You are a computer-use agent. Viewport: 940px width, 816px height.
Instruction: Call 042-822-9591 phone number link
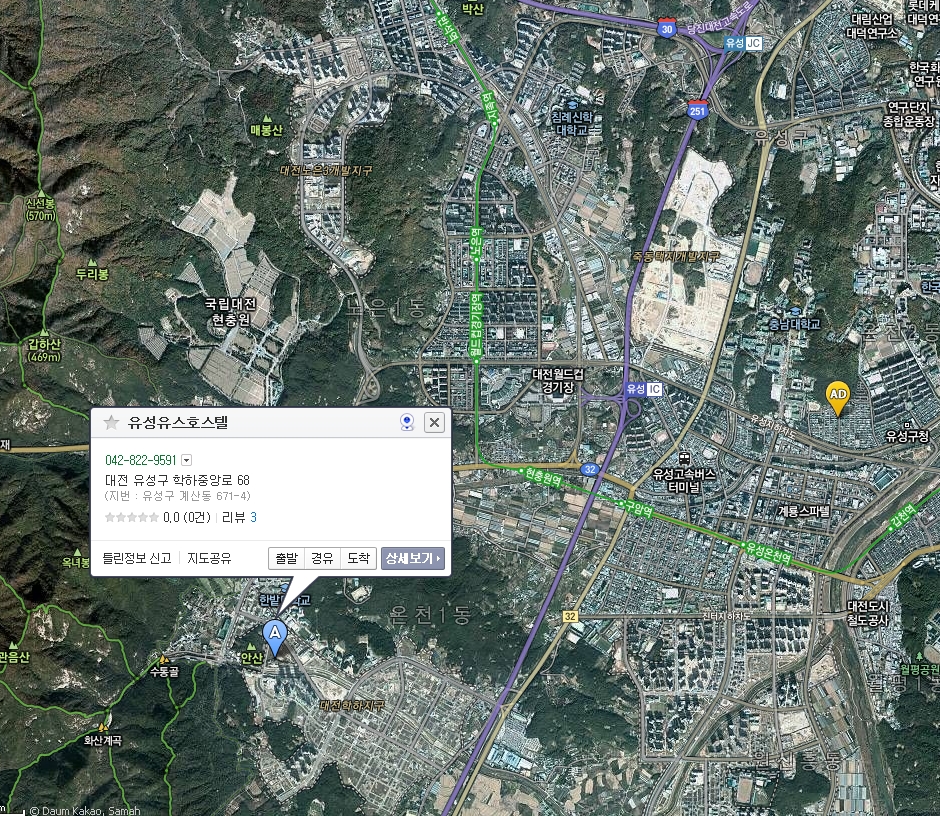click(141, 460)
